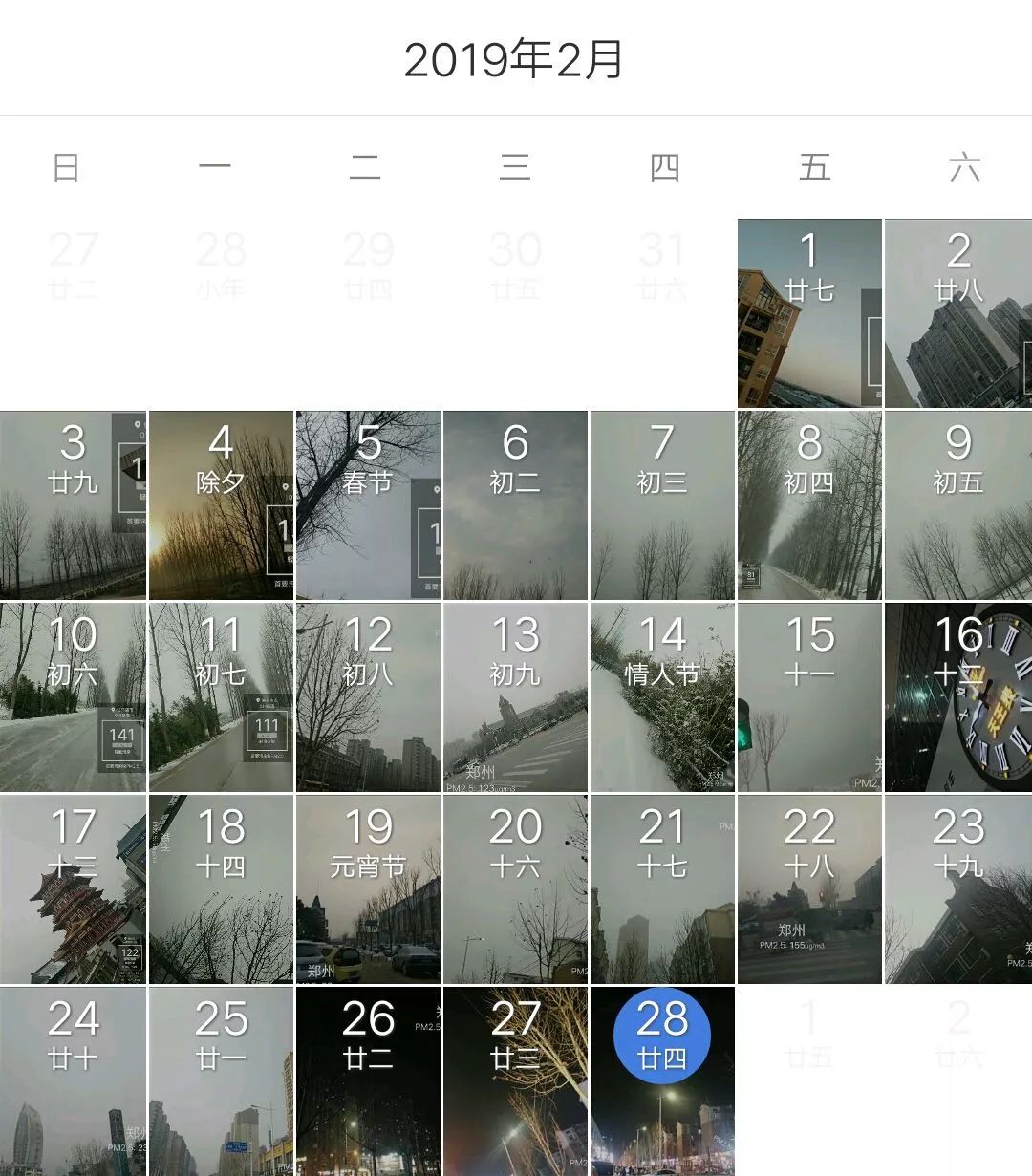Open the photo for February 1
1032x1176 pixels.
(809, 313)
